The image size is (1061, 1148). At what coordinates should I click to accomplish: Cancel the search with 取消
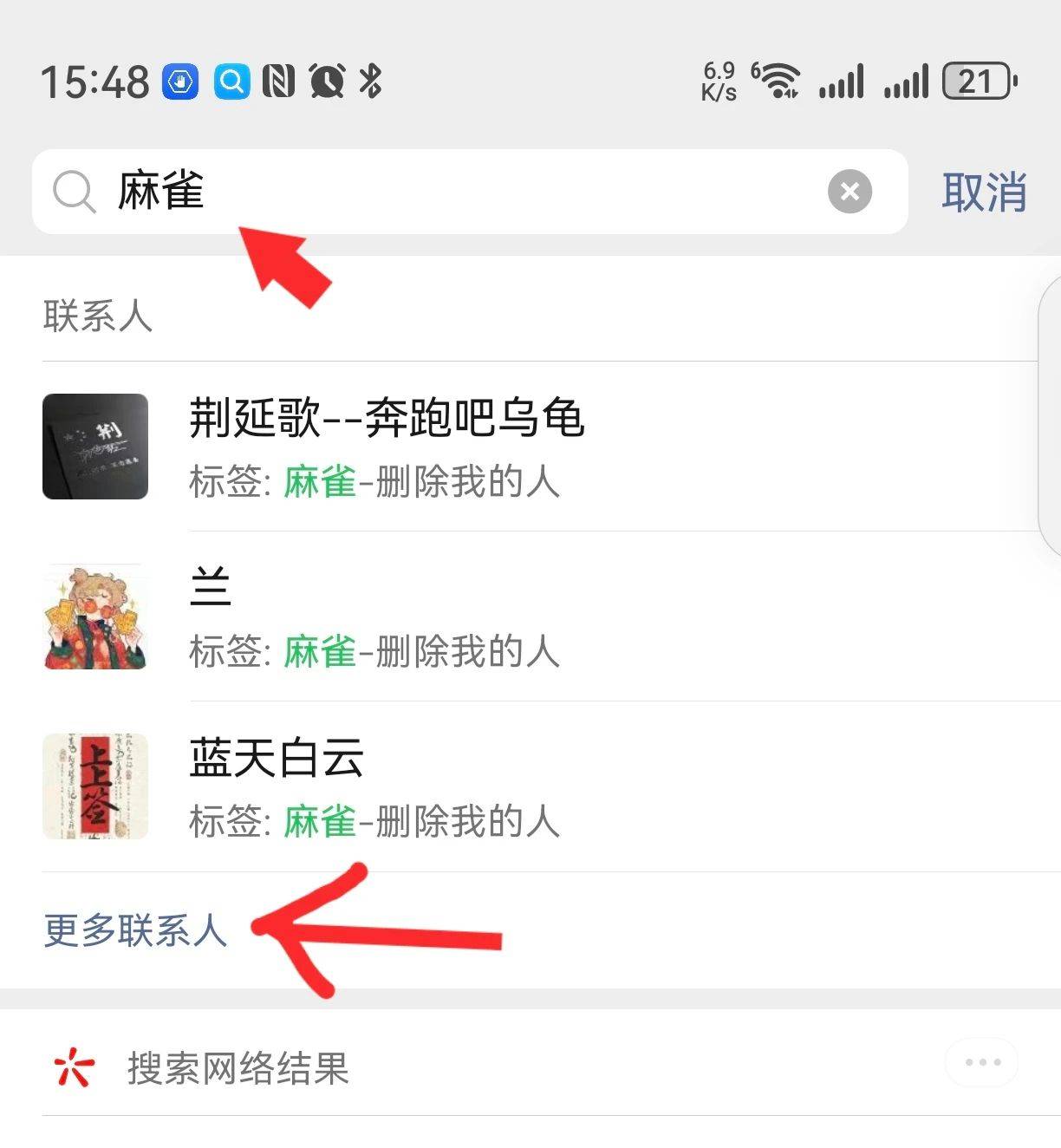[984, 192]
